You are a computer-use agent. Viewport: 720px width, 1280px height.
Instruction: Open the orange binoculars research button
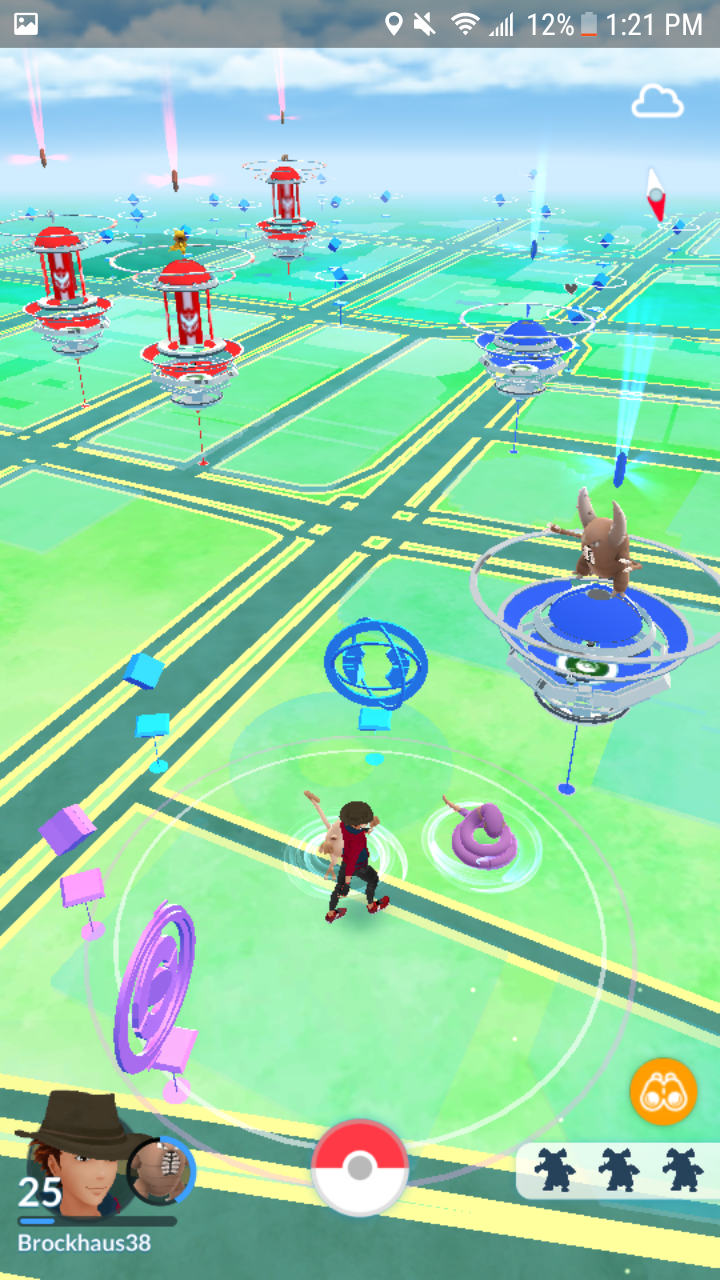pyautogui.click(x=663, y=1092)
